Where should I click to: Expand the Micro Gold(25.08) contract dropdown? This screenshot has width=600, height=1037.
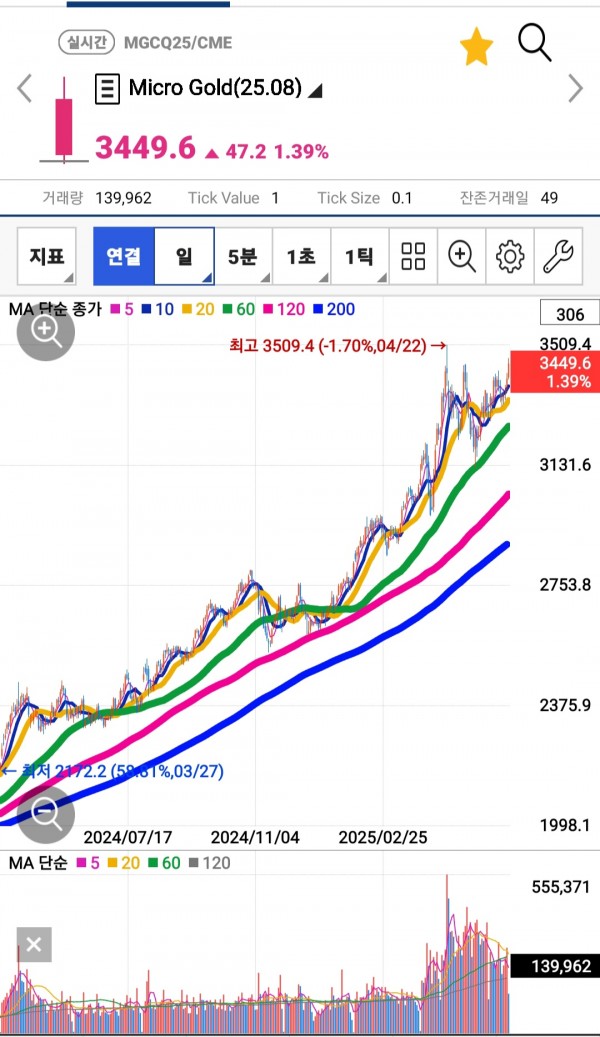[210, 88]
